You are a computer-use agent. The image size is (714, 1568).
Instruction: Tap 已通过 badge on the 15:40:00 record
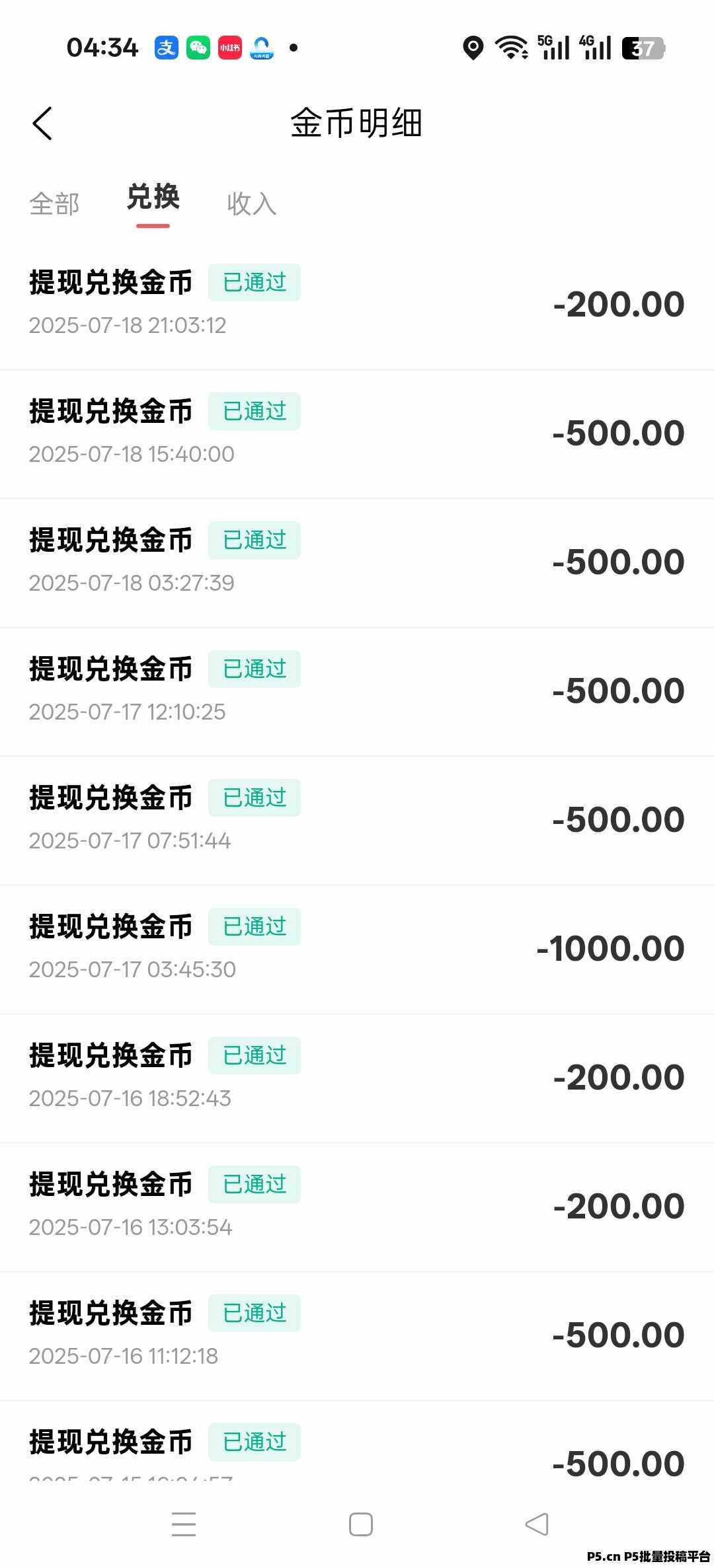tap(254, 410)
